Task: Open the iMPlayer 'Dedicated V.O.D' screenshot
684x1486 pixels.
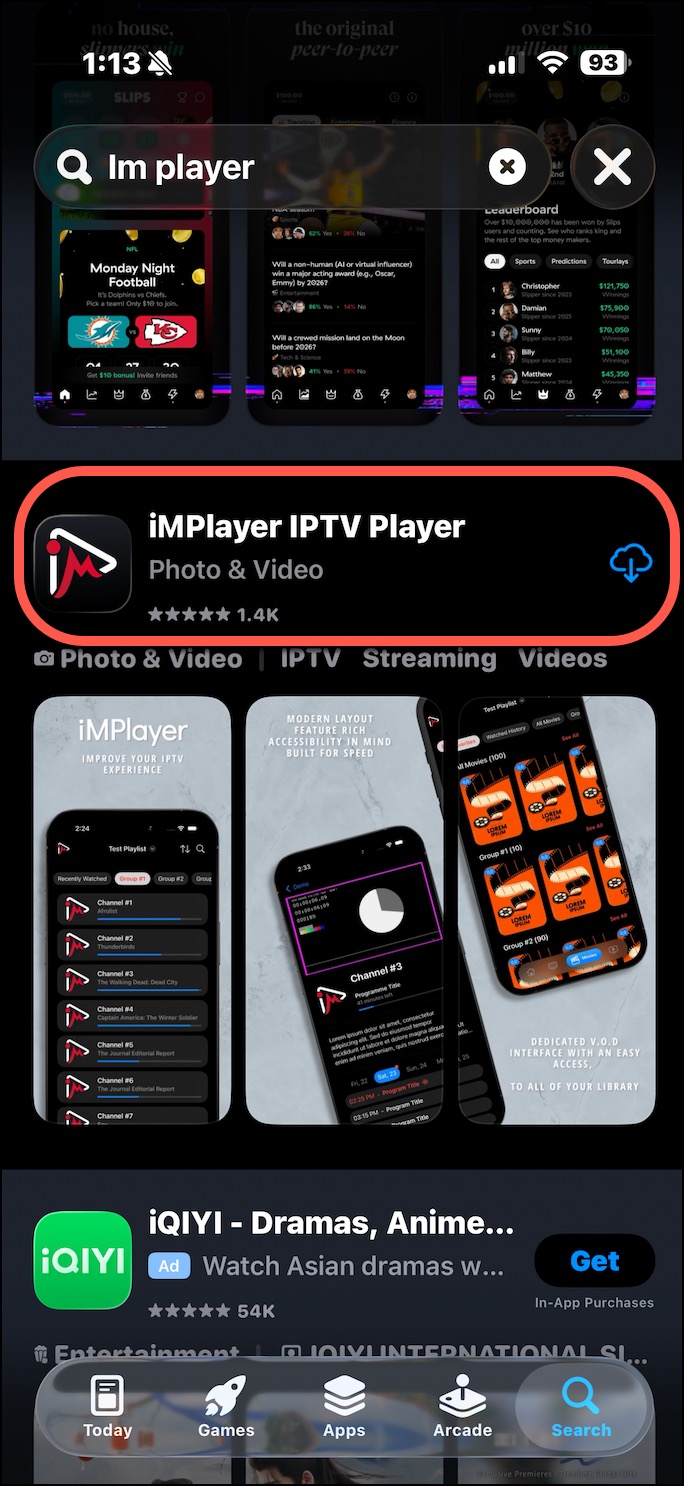Action: coord(557,910)
